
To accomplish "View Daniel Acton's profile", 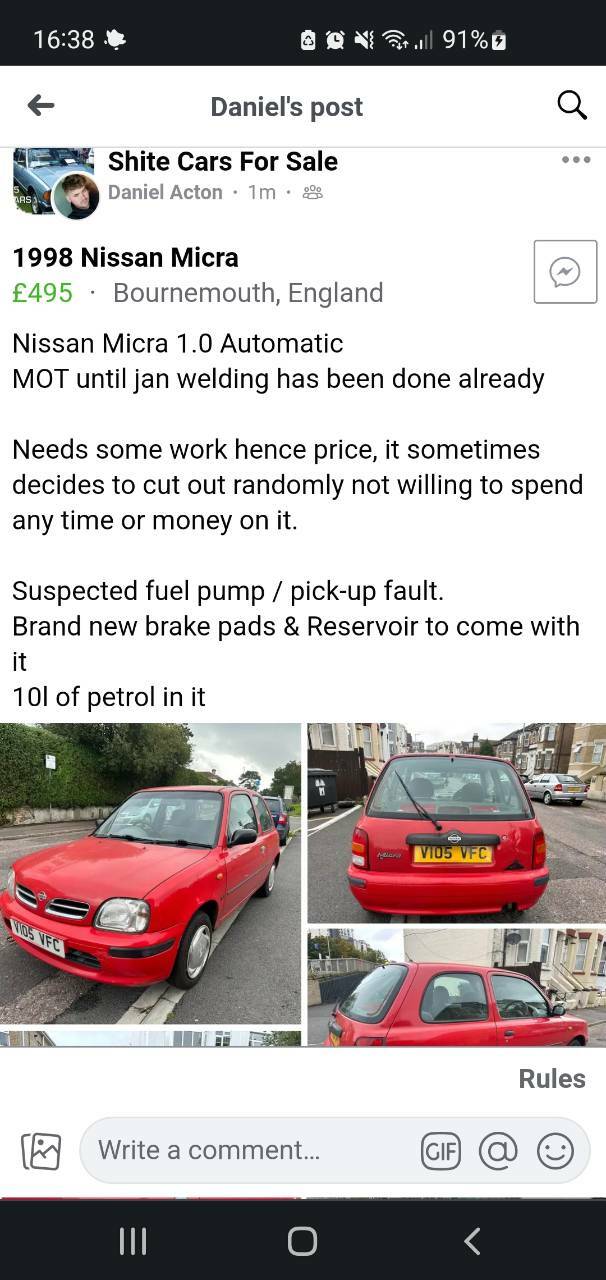I will click(165, 192).
